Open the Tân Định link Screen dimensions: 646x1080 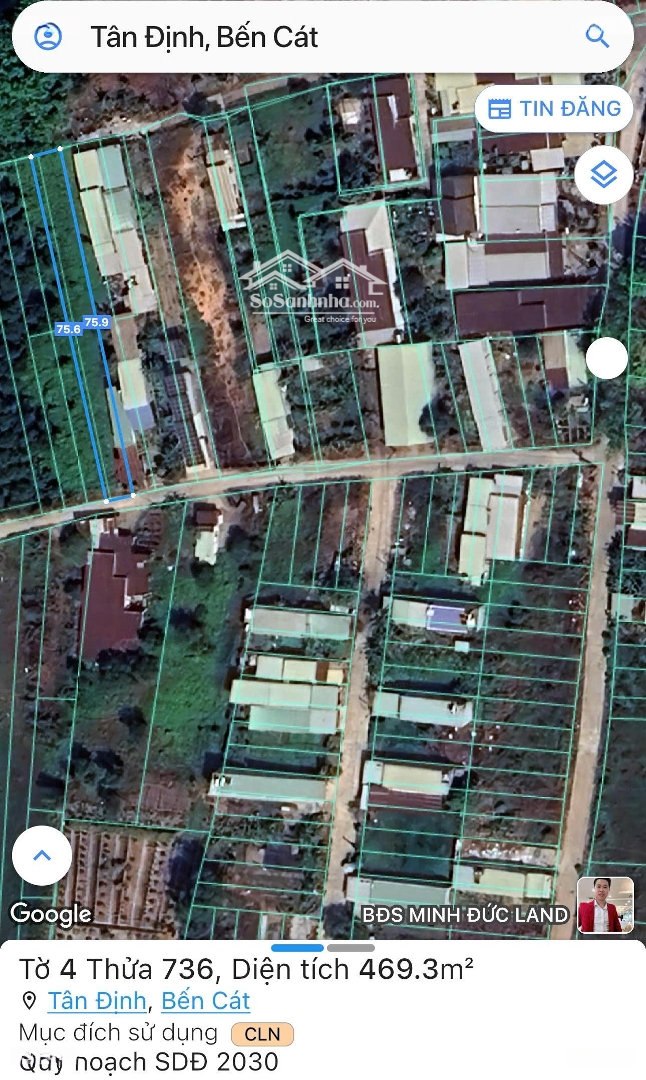tap(97, 1001)
